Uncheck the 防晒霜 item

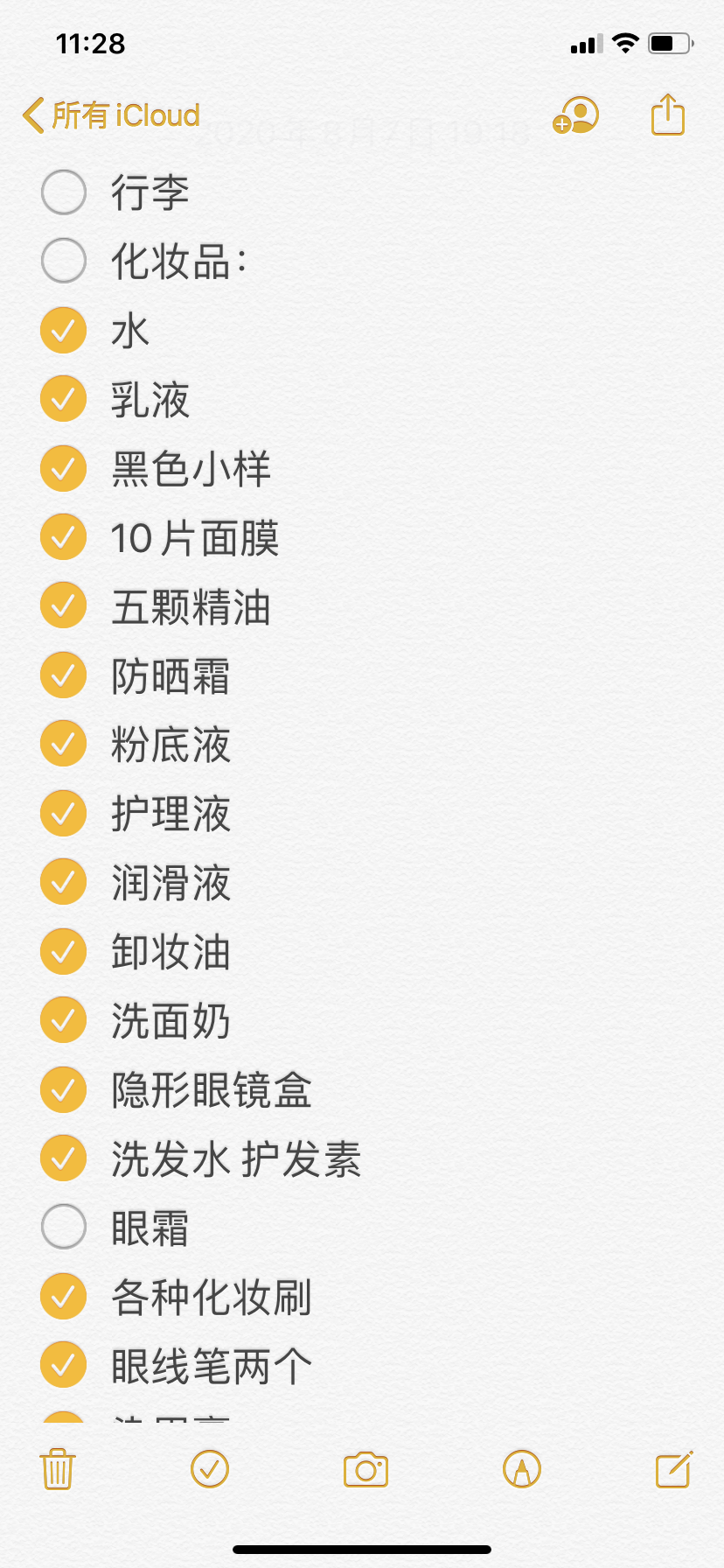click(64, 675)
